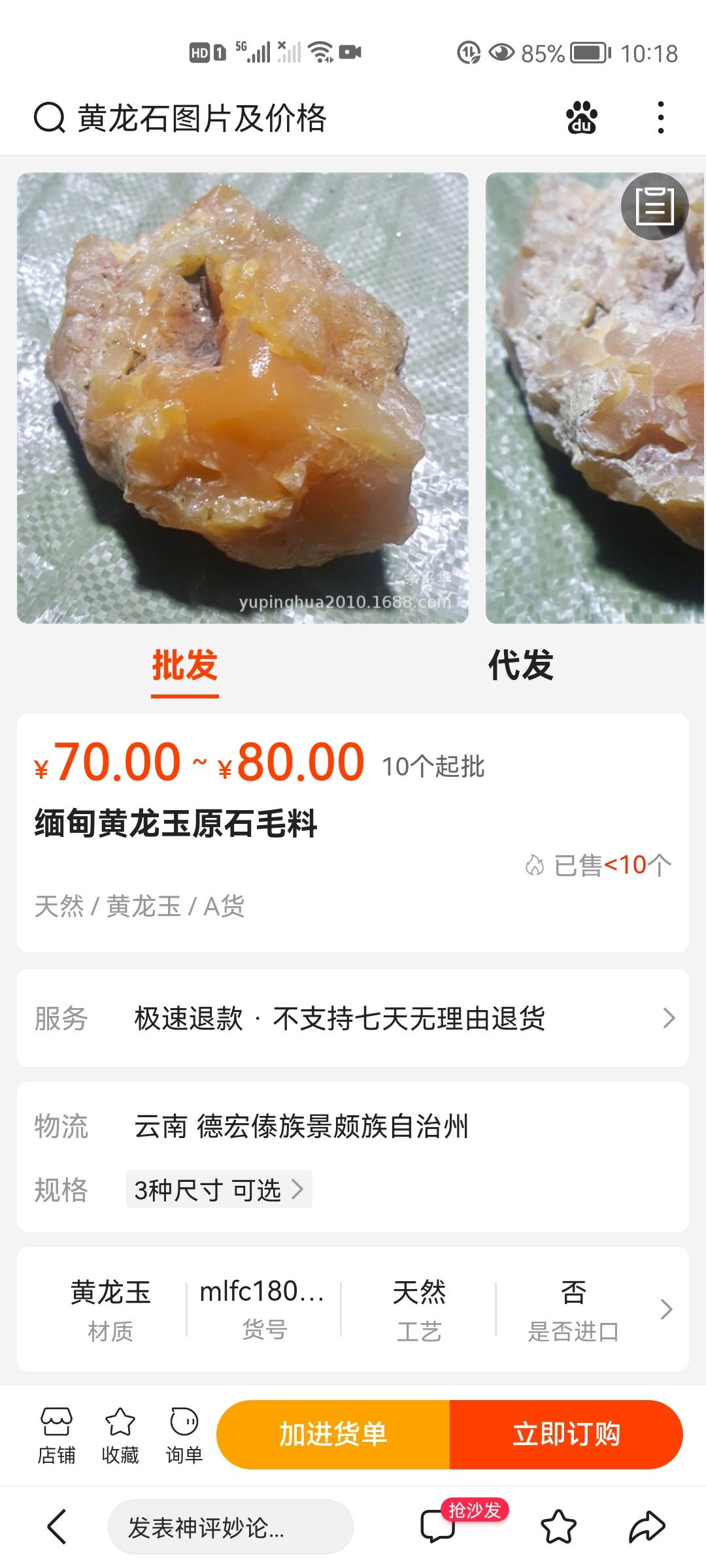The image size is (706, 1568).
Task: Bookmark this page with the bottom star
Action: pyautogui.click(x=558, y=1527)
